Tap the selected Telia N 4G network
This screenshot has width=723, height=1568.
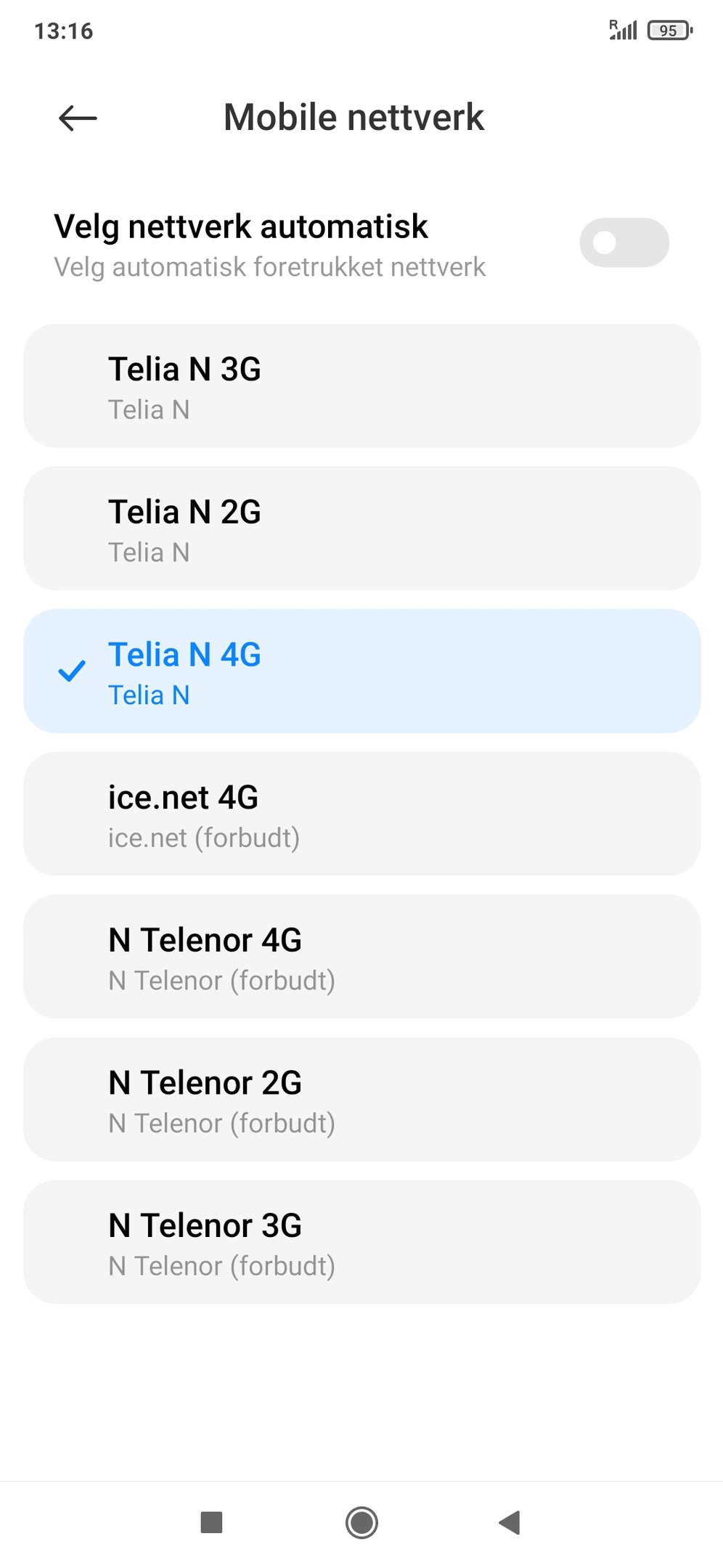pyautogui.click(x=361, y=671)
